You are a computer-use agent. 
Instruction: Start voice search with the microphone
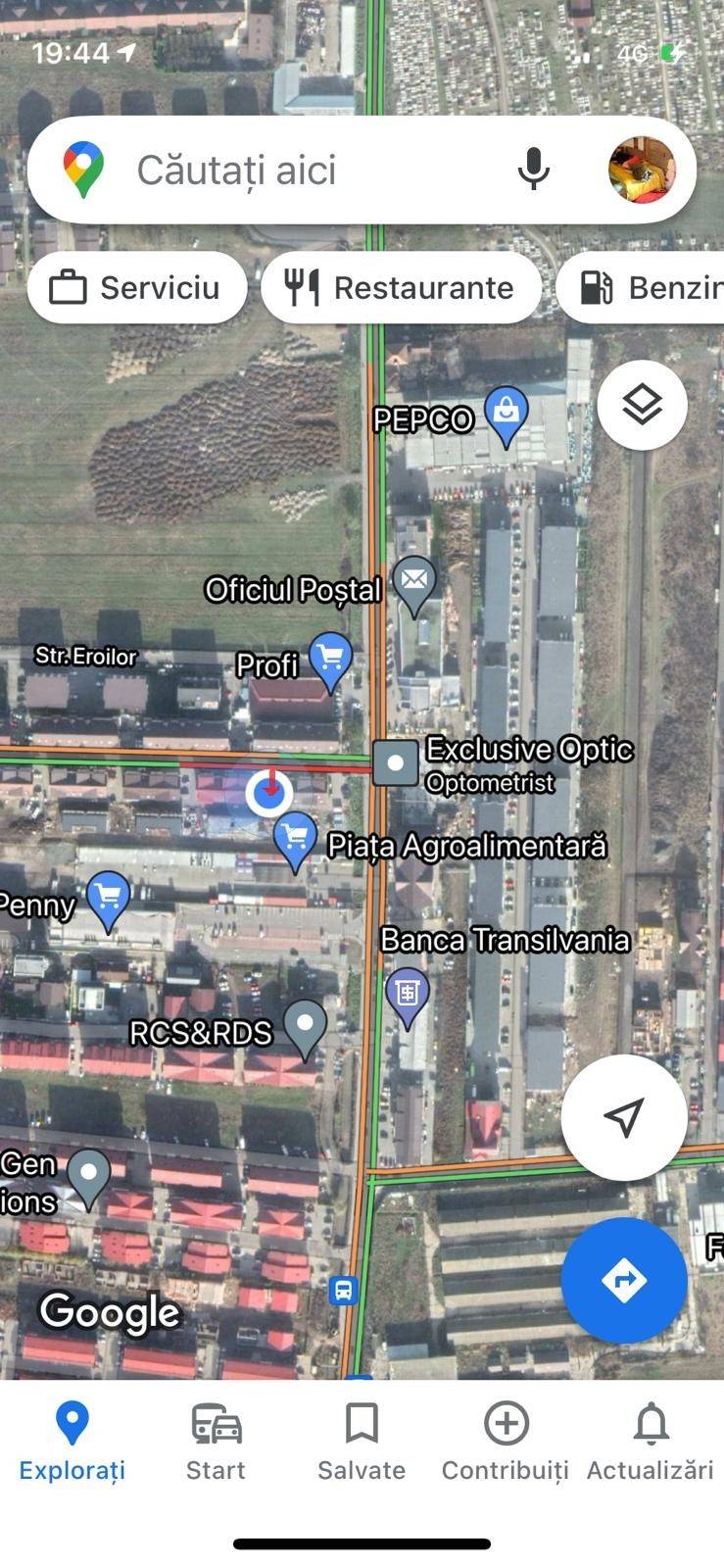(x=533, y=170)
